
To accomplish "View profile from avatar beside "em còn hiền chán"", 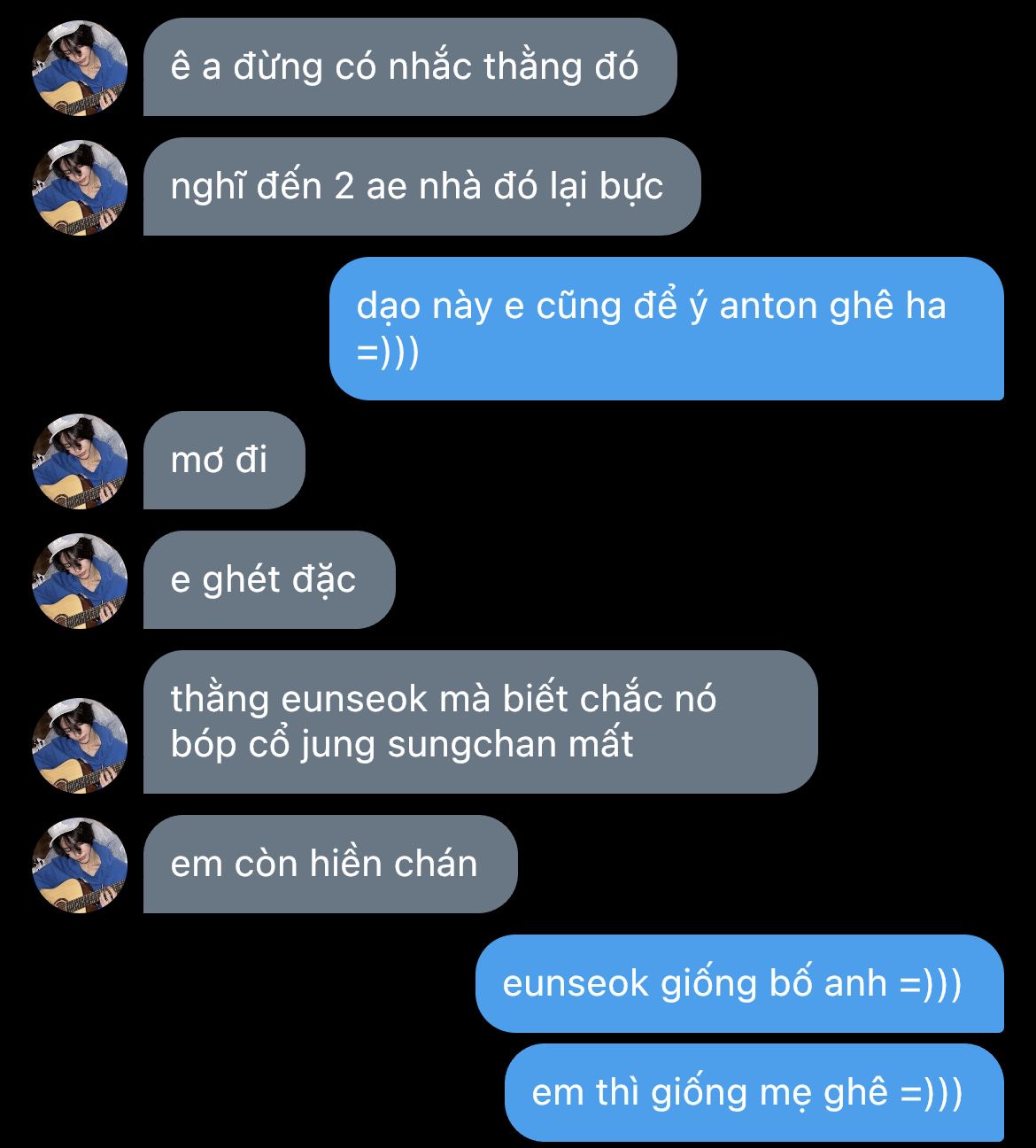I will click(x=80, y=865).
